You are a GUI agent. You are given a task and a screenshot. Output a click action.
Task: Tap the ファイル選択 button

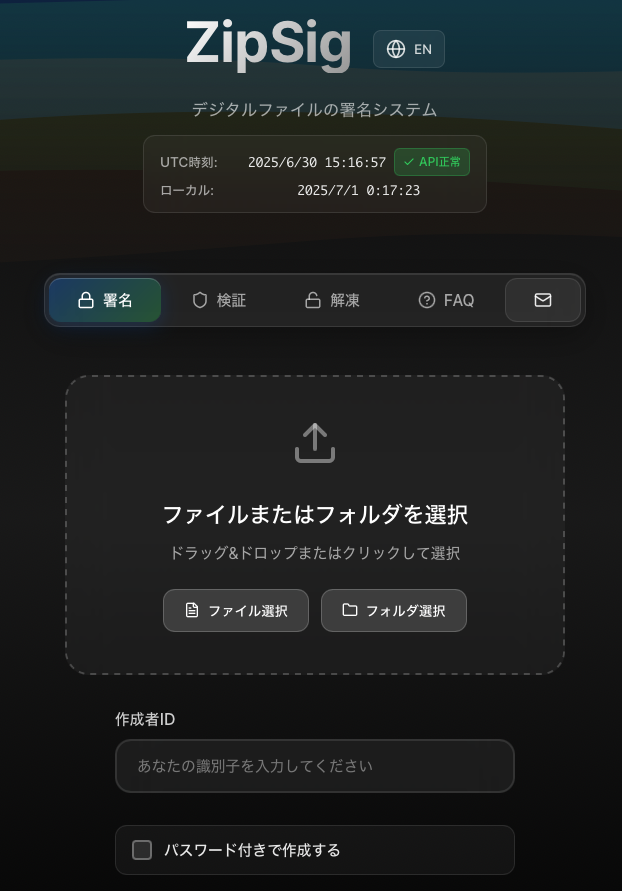pyautogui.click(x=236, y=610)
